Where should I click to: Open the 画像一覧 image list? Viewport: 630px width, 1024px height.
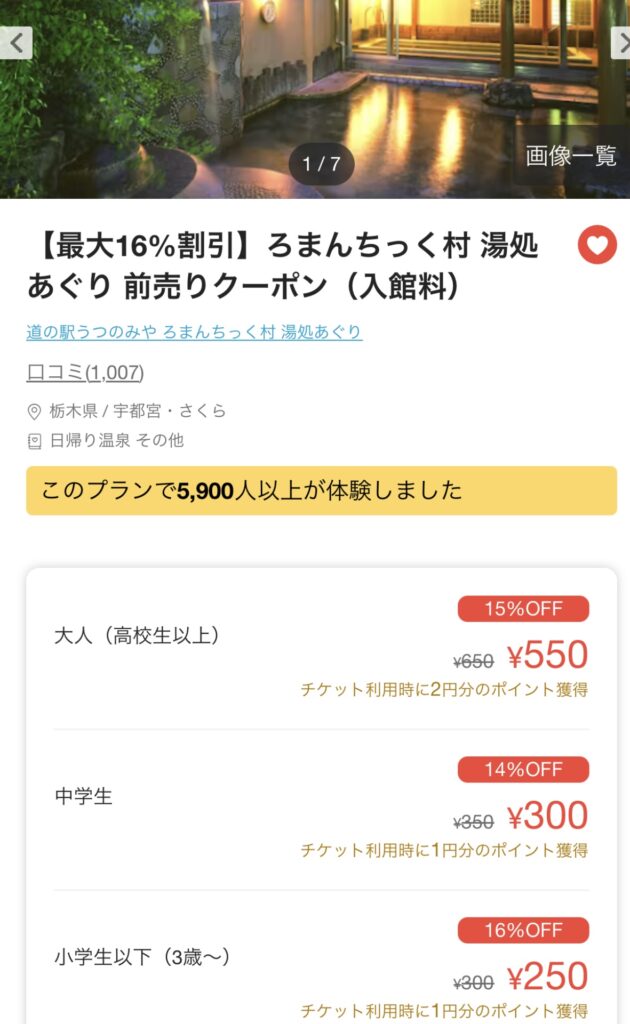pos(571,155)
